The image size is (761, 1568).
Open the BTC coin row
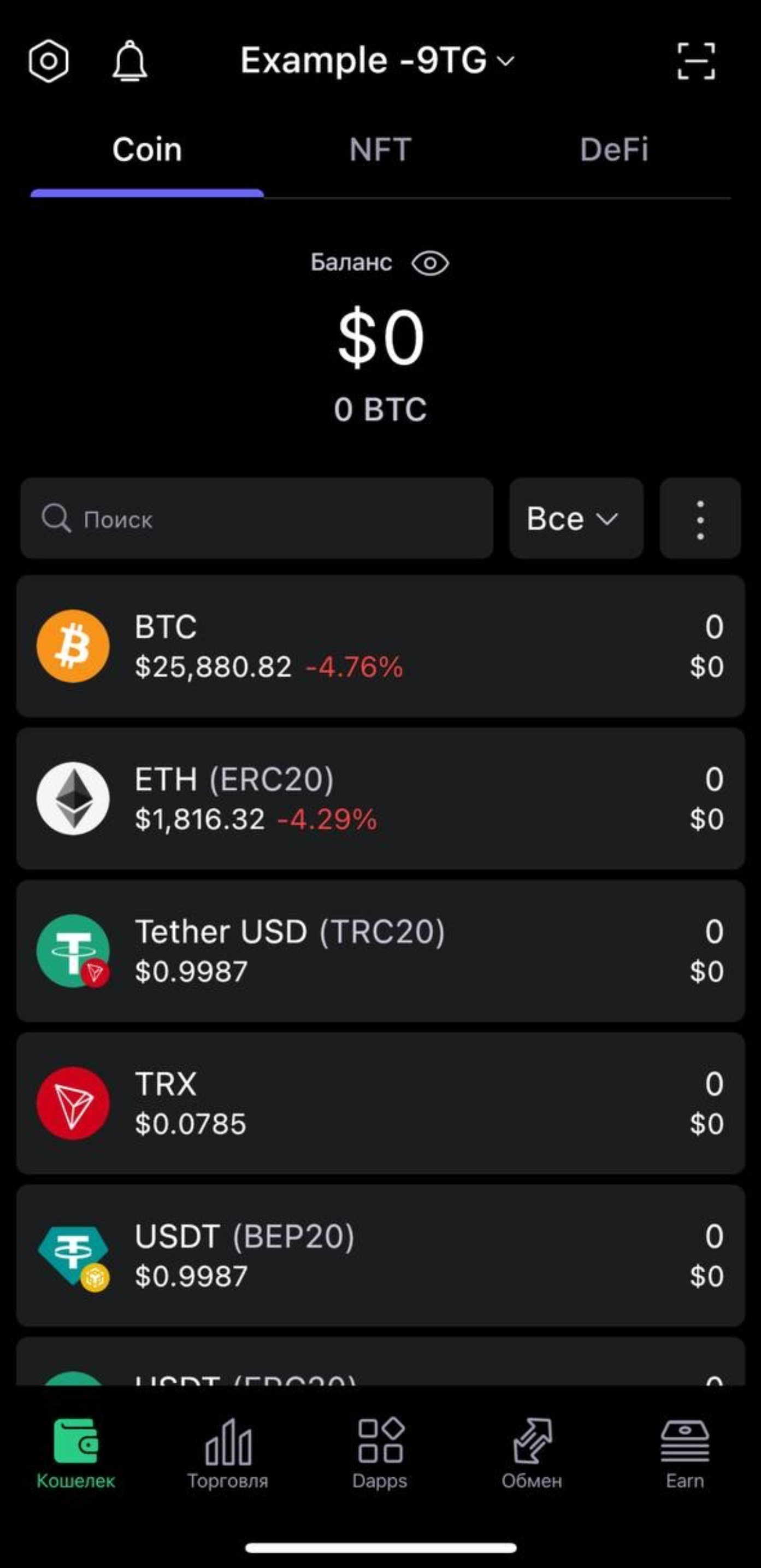pyautogui.click(x=380, y=646)
